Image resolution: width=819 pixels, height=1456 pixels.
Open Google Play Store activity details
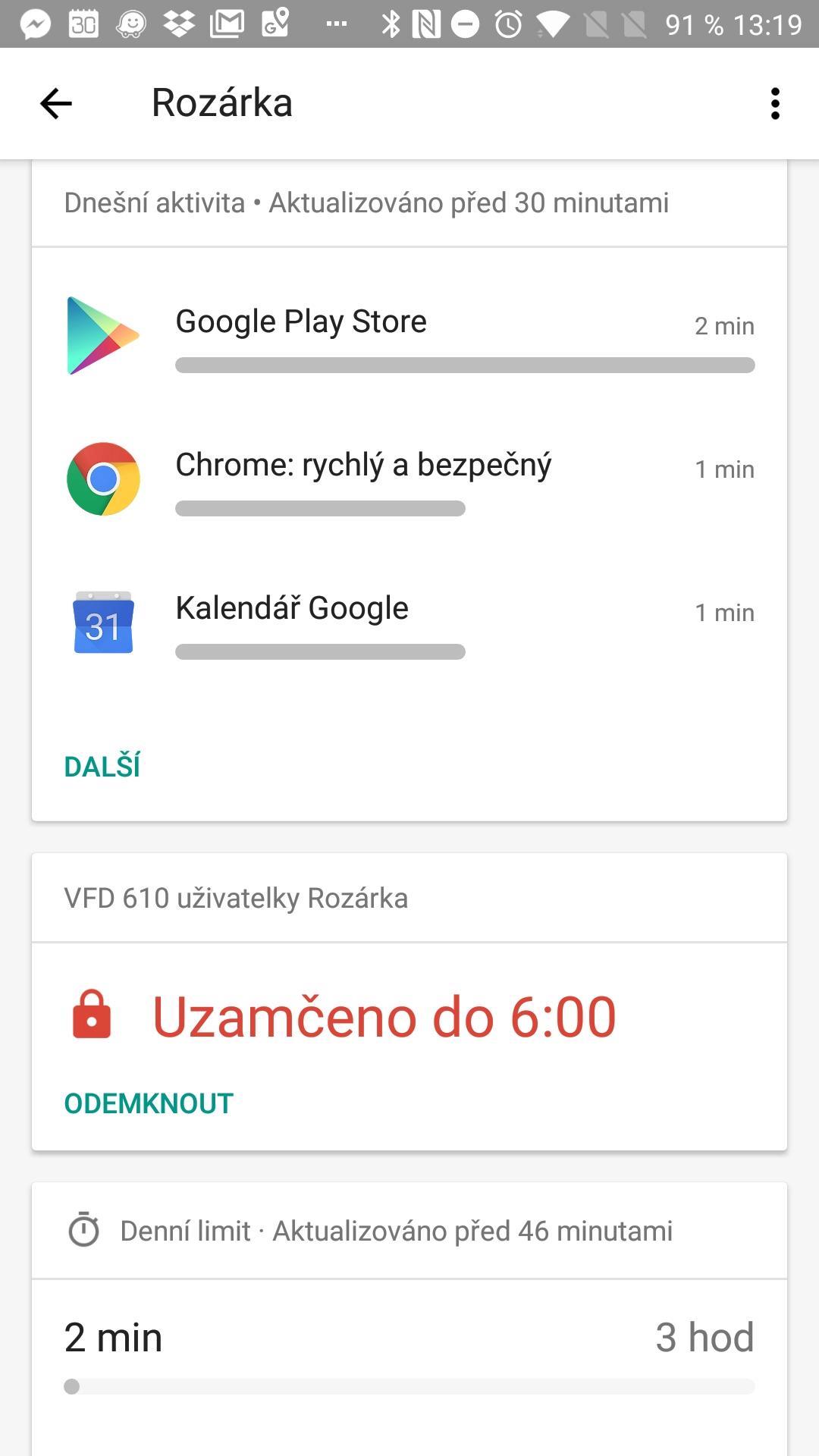click(x=409, y=336)
